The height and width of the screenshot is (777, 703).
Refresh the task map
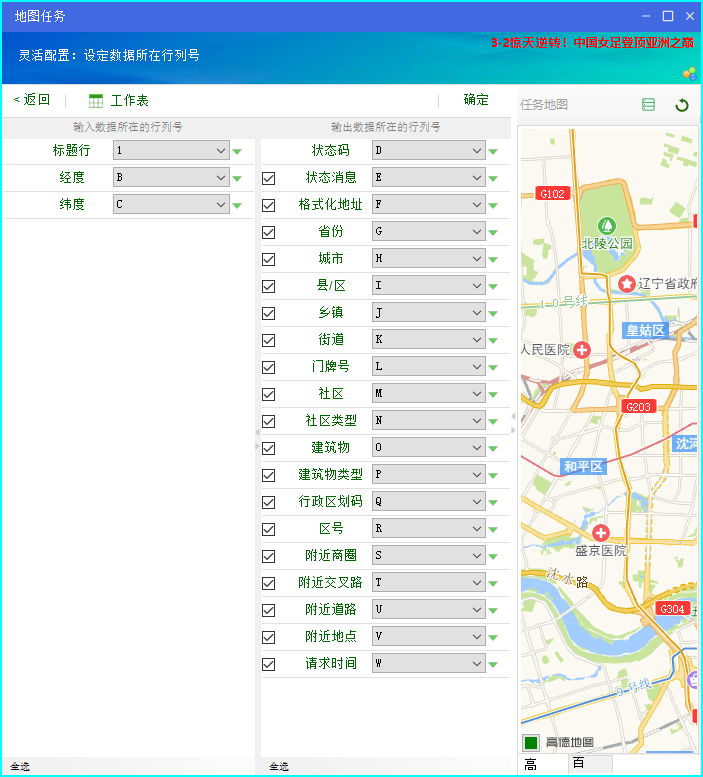(x=682, y=104)
